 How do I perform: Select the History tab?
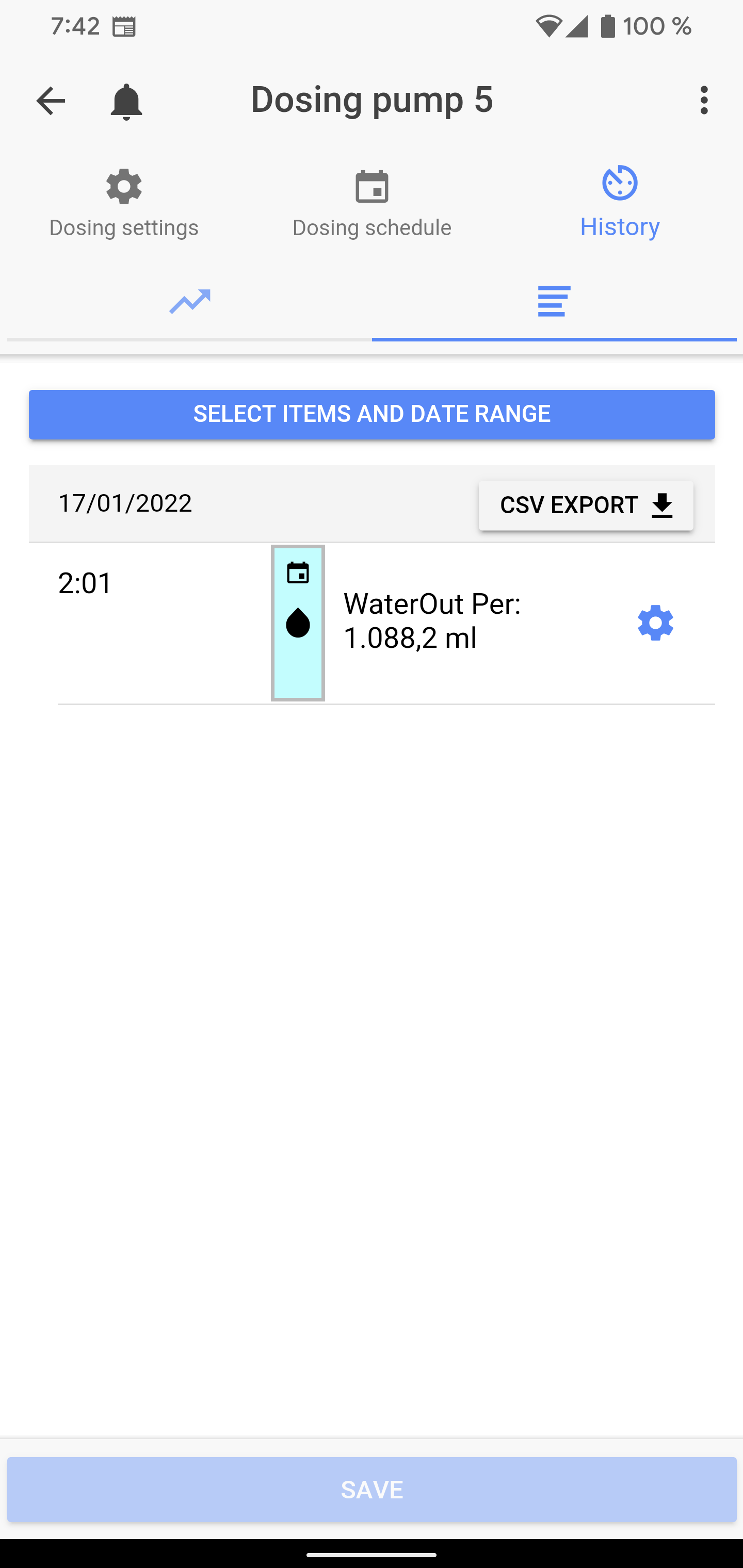pos(619,203)
